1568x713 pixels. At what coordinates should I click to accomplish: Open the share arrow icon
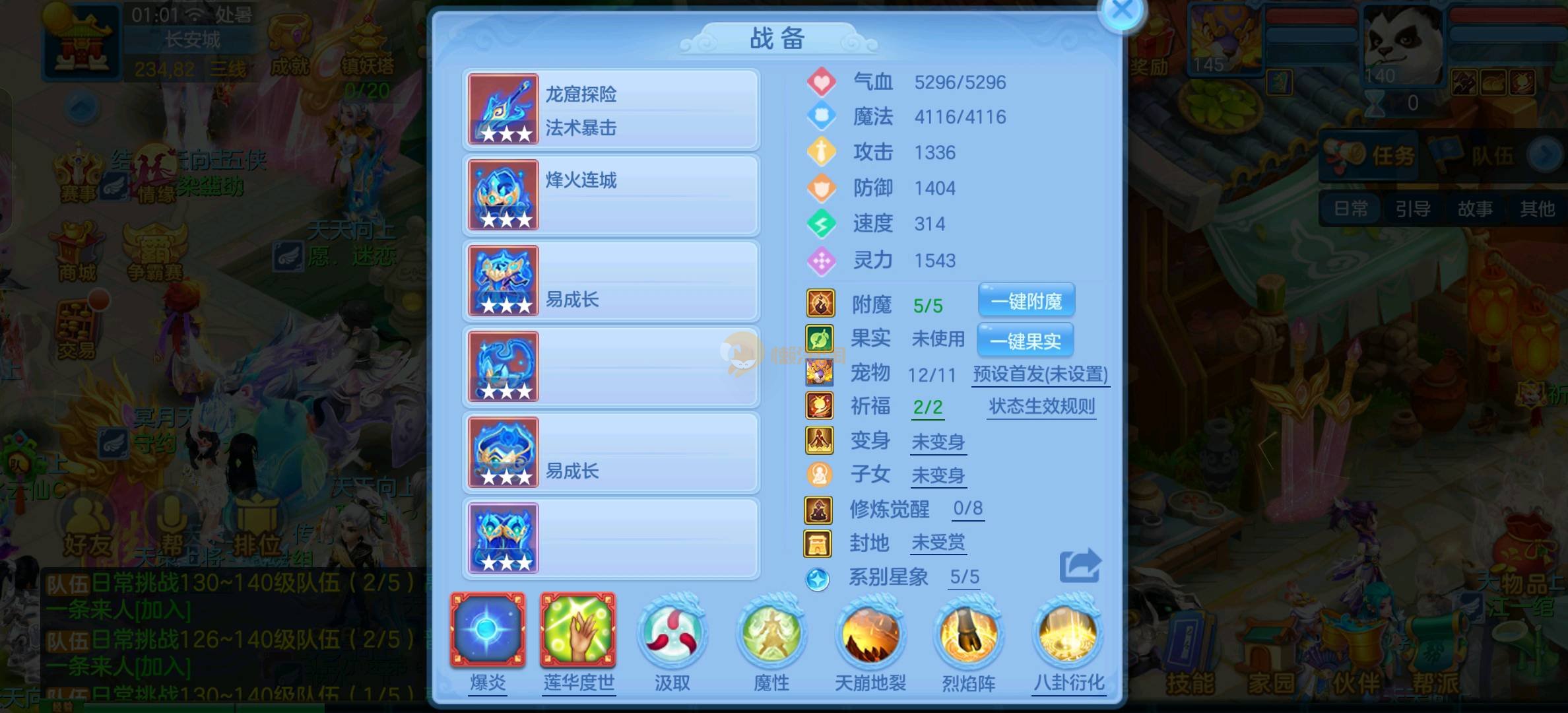1080,566
